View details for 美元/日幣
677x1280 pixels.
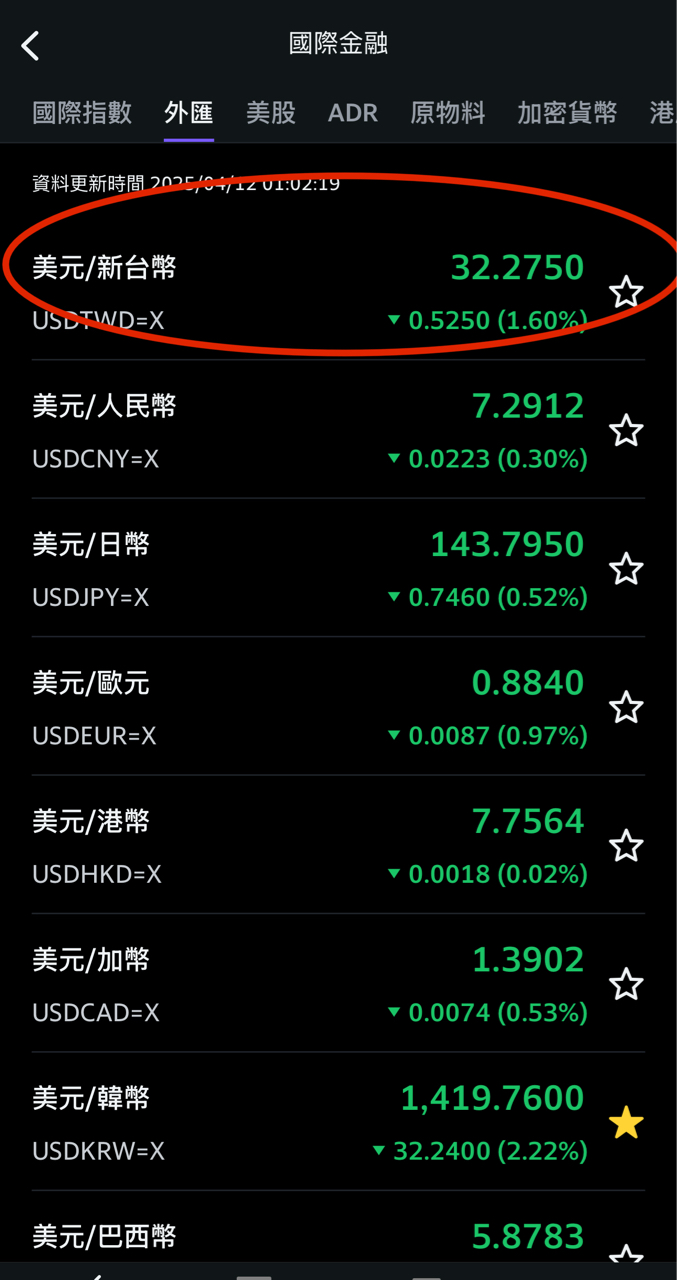click(300, 568)
